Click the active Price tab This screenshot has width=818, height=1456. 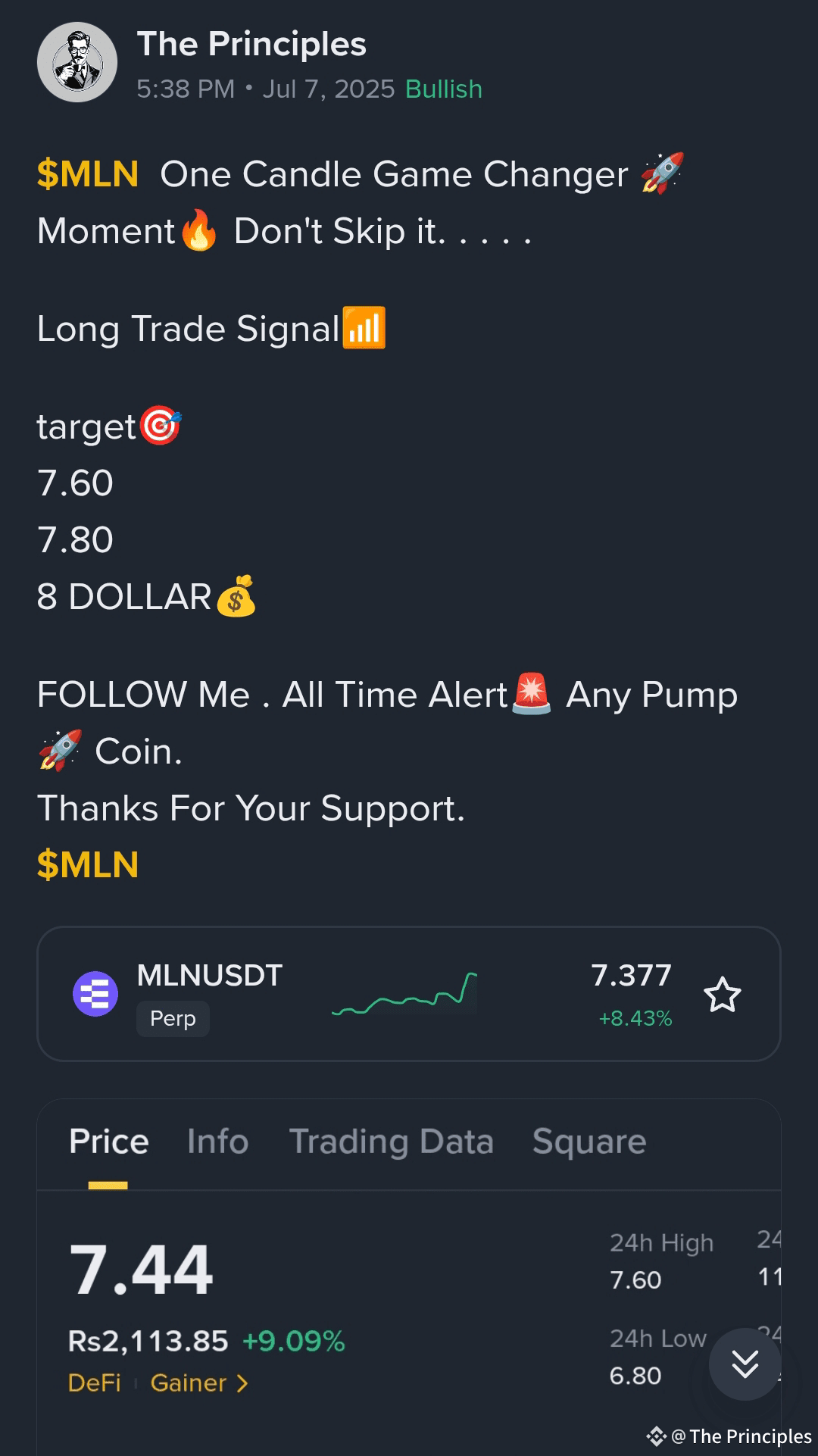pyautogui.click(x=108, y=1141)
